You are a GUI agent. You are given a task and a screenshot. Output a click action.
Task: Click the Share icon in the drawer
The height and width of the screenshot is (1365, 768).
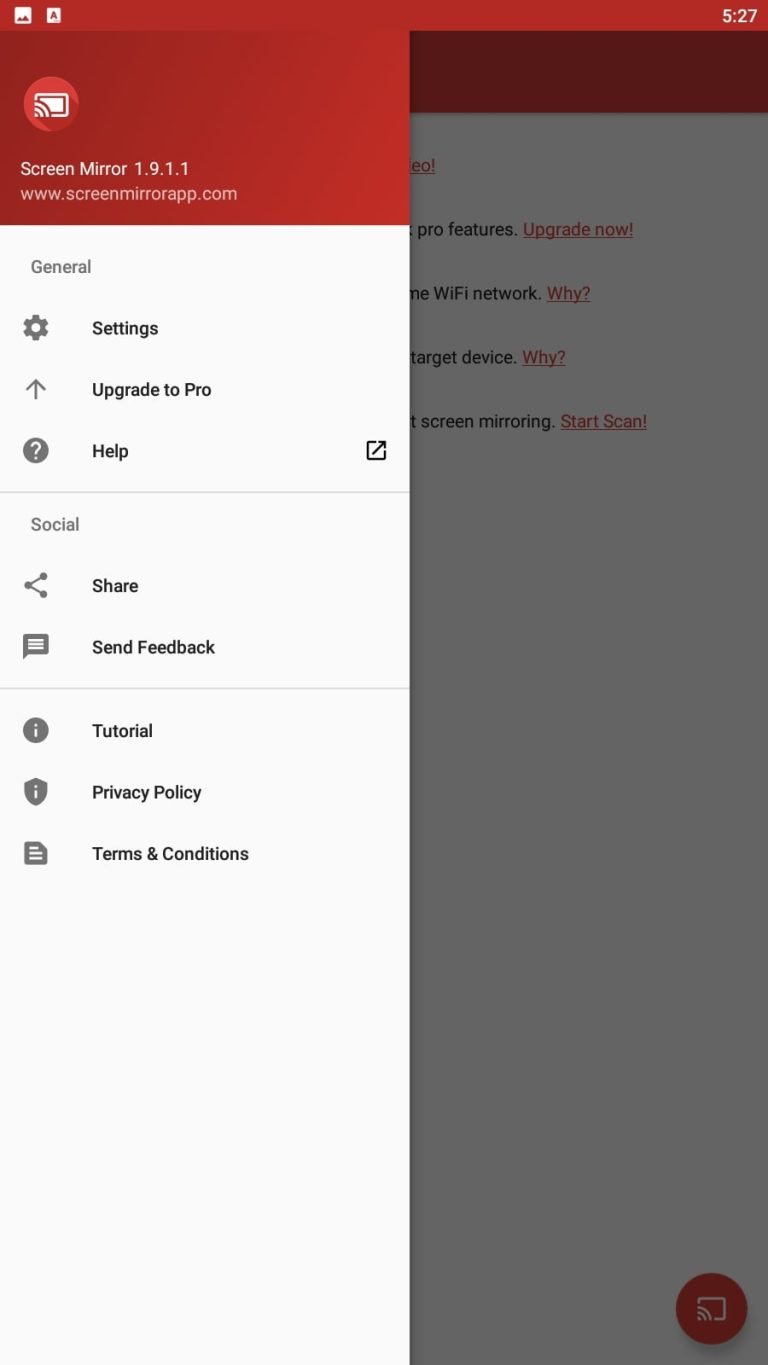35,585
